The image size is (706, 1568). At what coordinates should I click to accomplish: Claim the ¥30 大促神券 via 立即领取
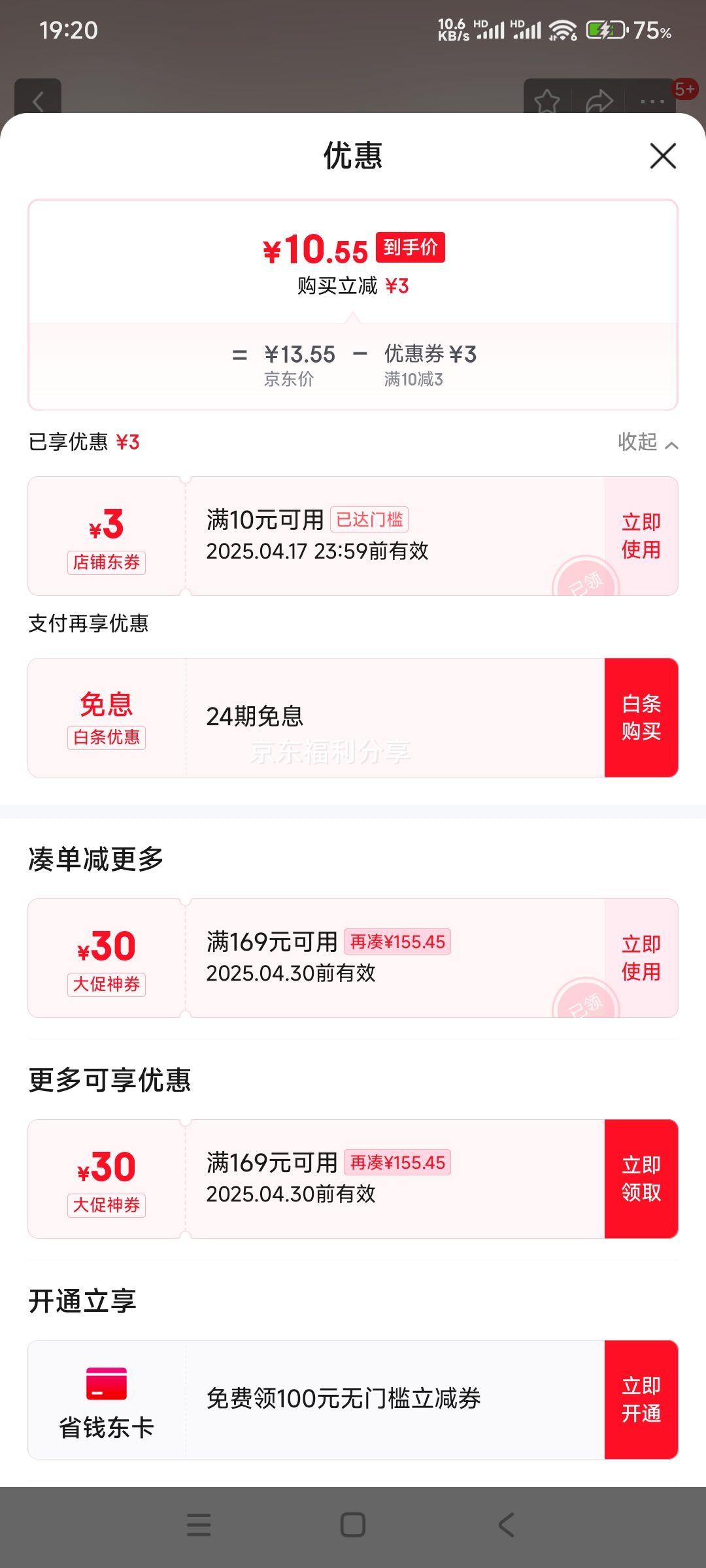[x=641, y=1179]
